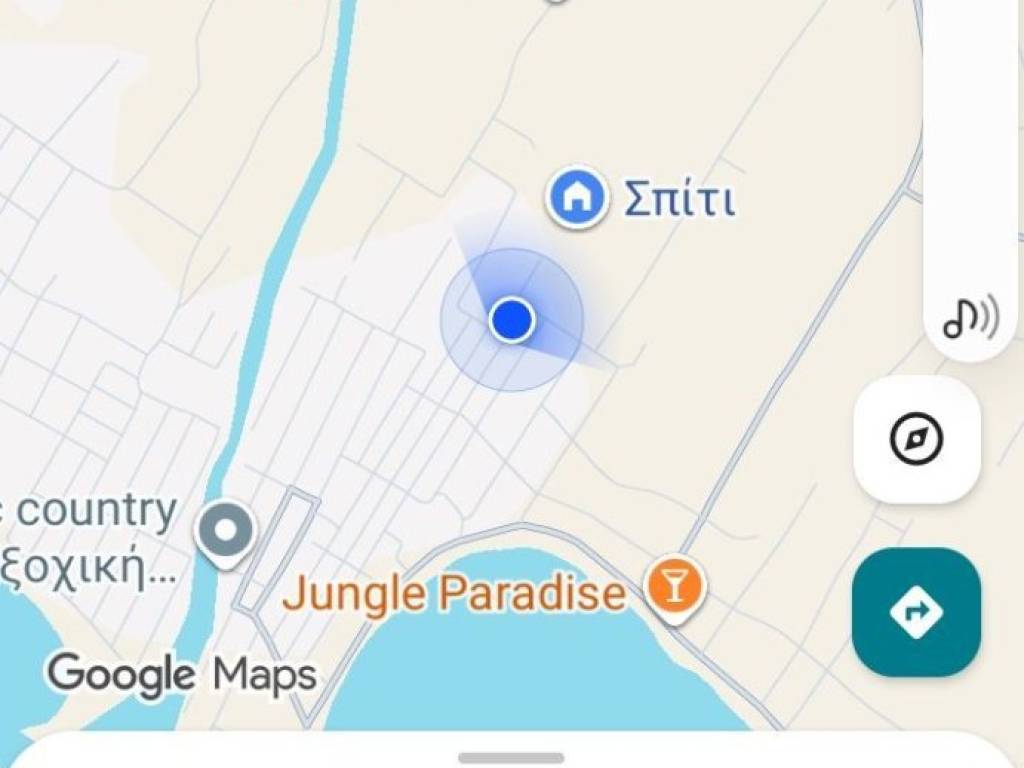Image resolution: width=1024 pixels, height=768 pixels.
Task: Open audio and sound settings icon
Action: 970,320
